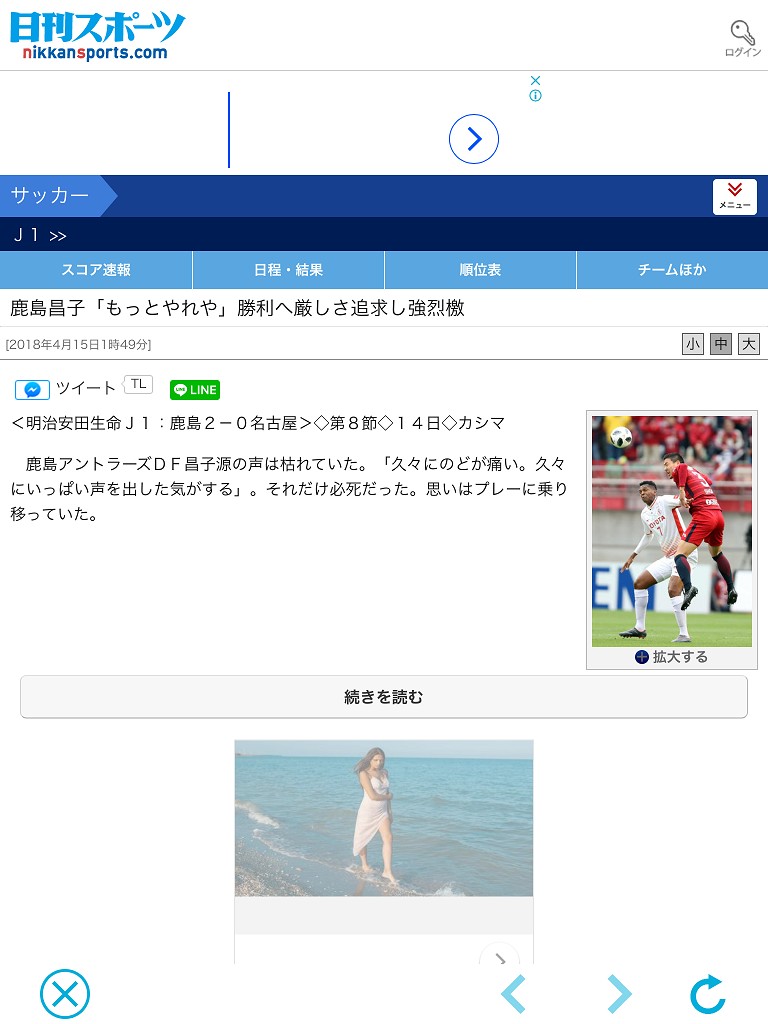768x1024 pixels.
Task: Reload the page with refresh icon
Action: click(x=709, y=994)
